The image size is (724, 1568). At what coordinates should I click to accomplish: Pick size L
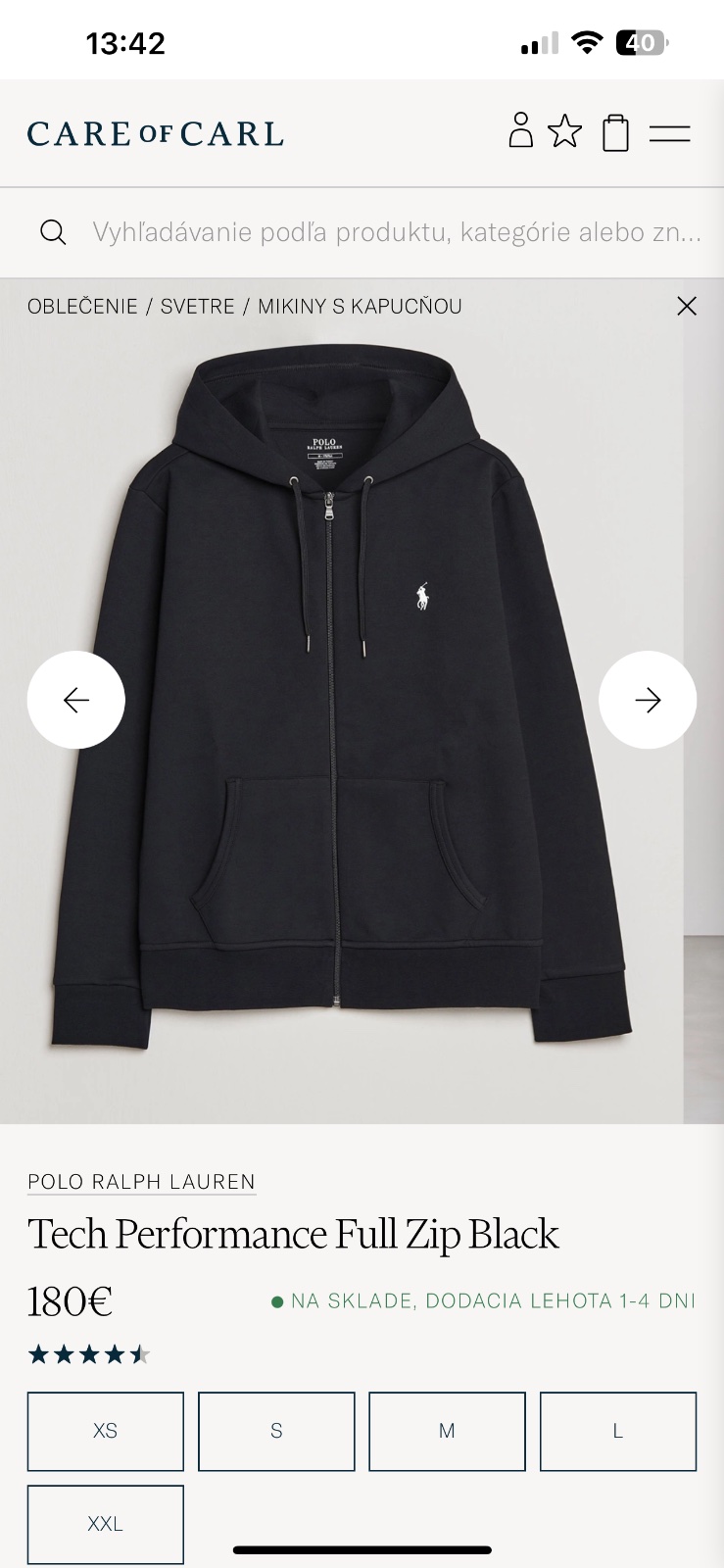click(x=618, y=1431)
